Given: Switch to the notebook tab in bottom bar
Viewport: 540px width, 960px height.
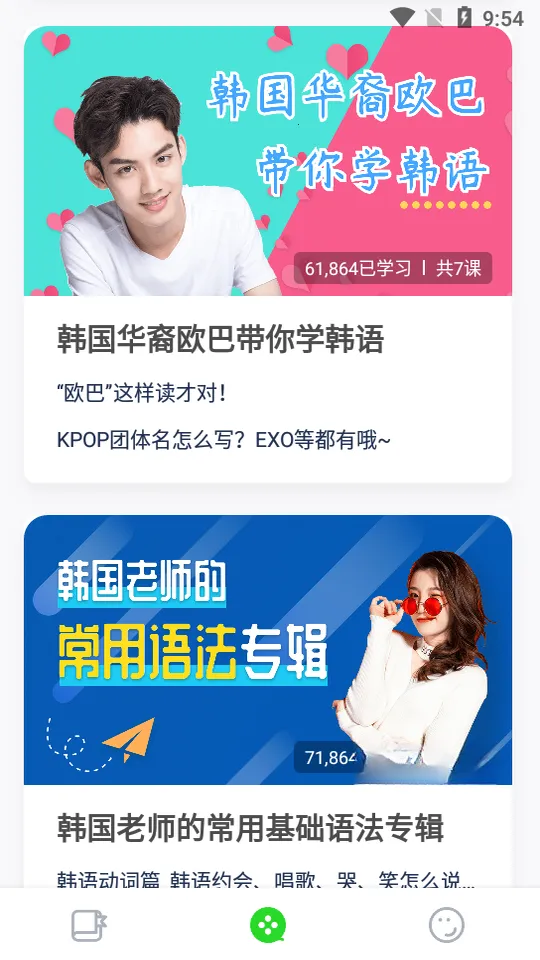Looking at the screenshot, I should coord(89,924).
